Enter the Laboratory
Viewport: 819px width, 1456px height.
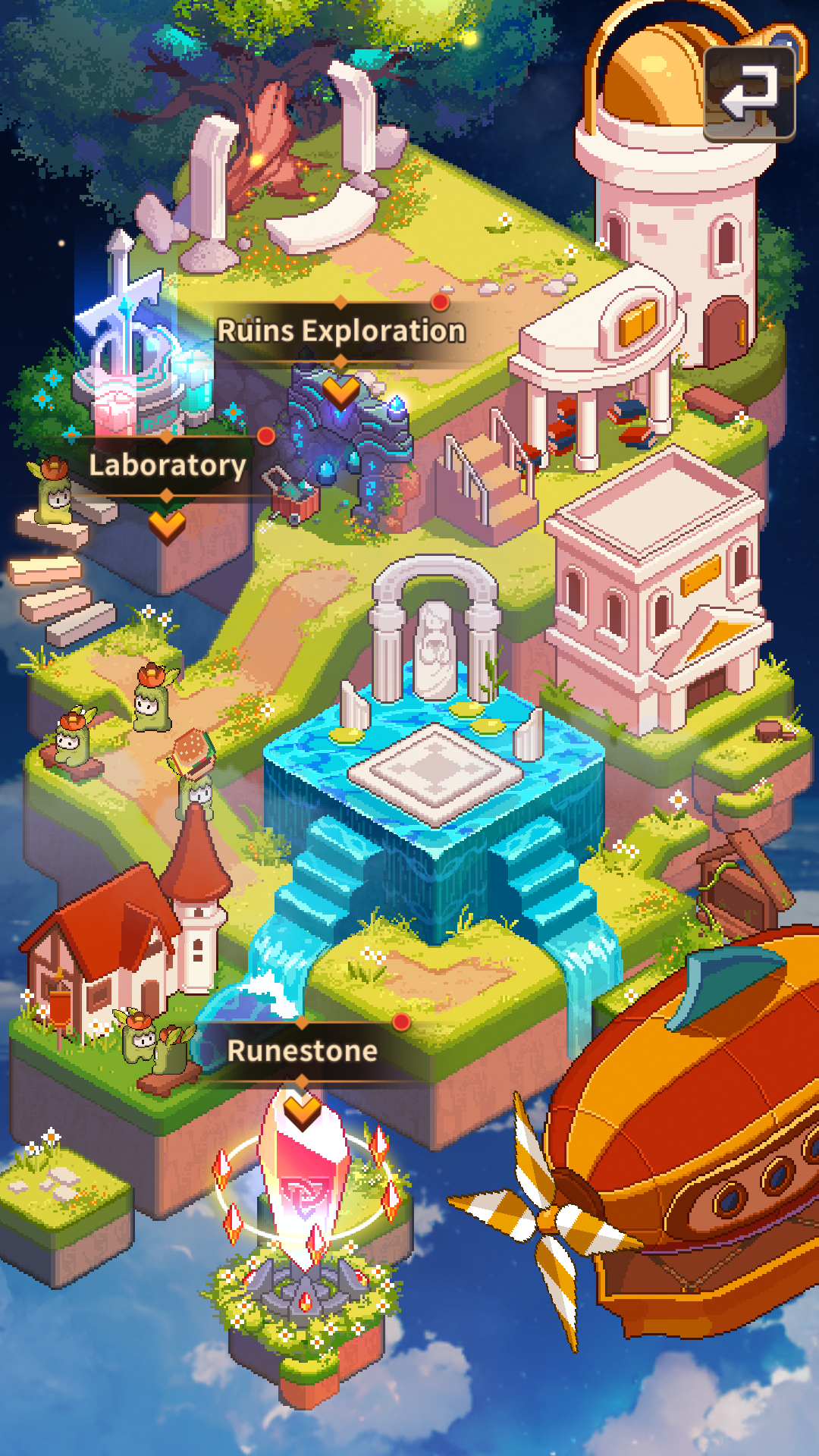tap(168, 466)
